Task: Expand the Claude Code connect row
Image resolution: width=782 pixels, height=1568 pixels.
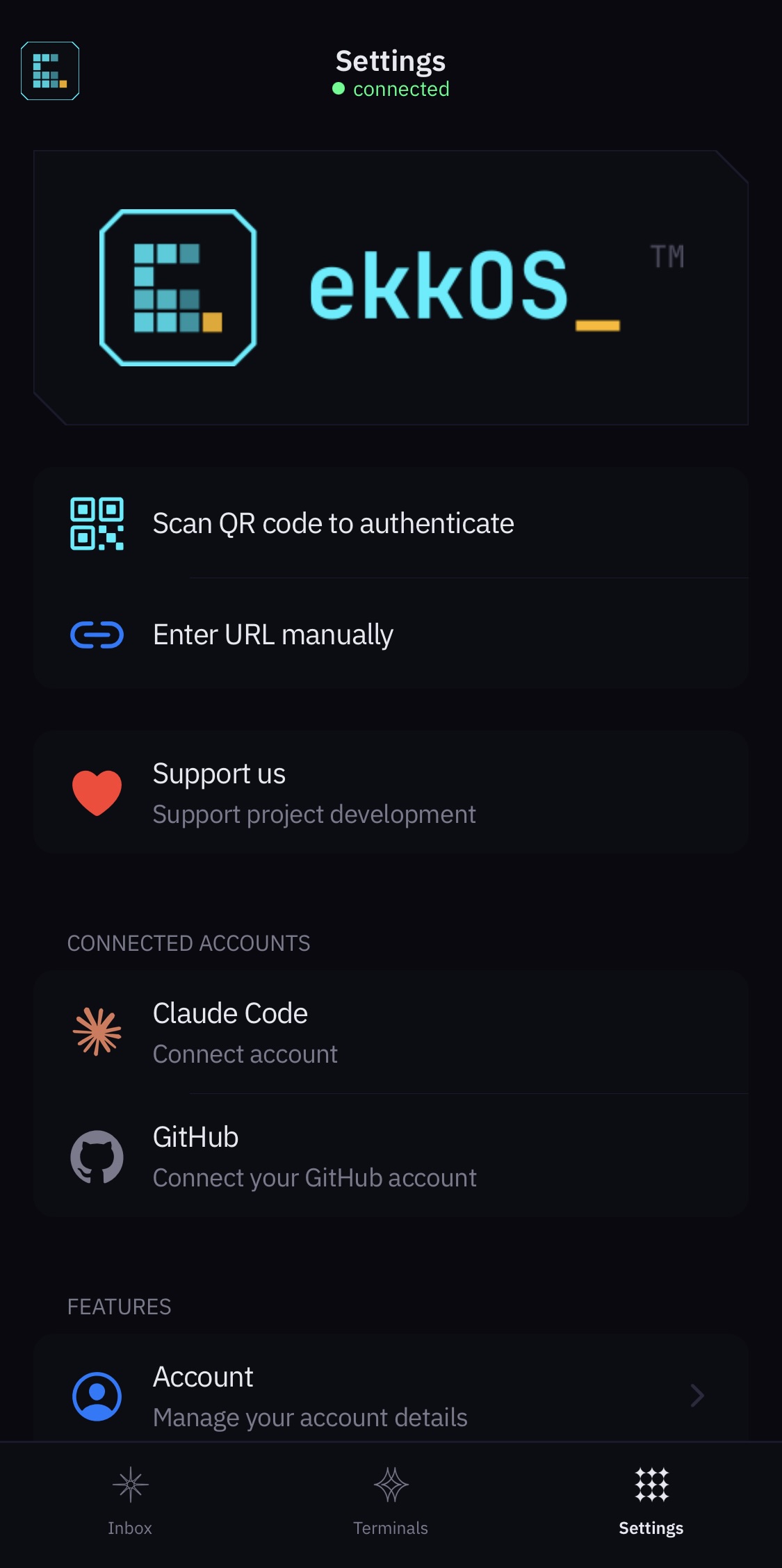Action: (391, 1031)
